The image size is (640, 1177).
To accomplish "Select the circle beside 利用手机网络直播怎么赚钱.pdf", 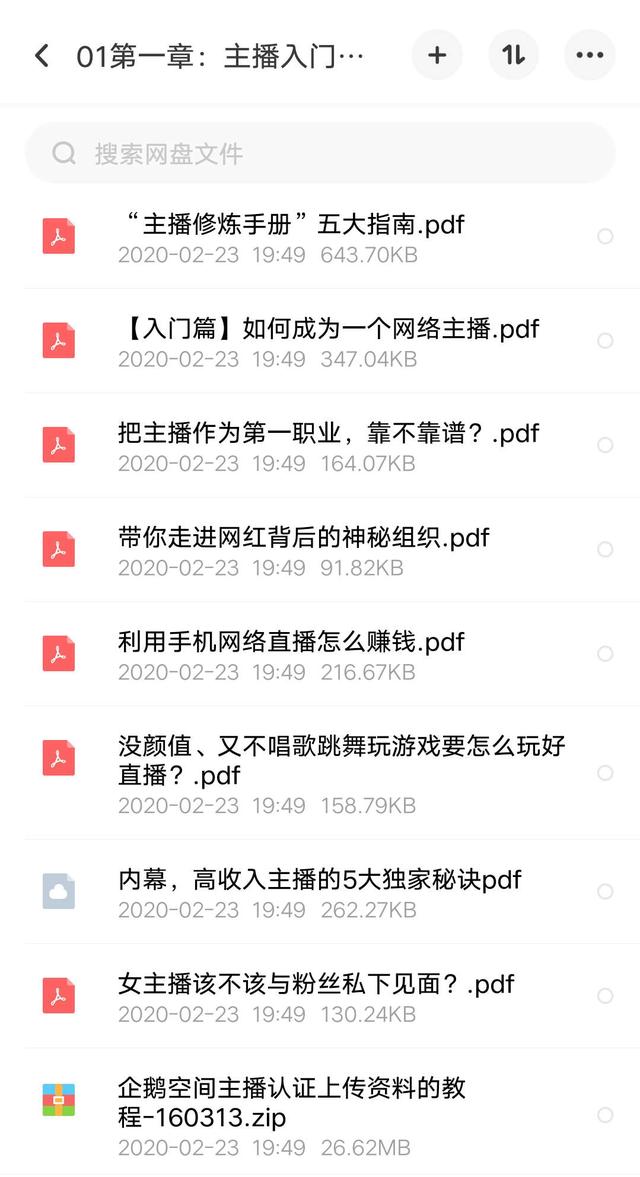I will [x=605, y=654].
